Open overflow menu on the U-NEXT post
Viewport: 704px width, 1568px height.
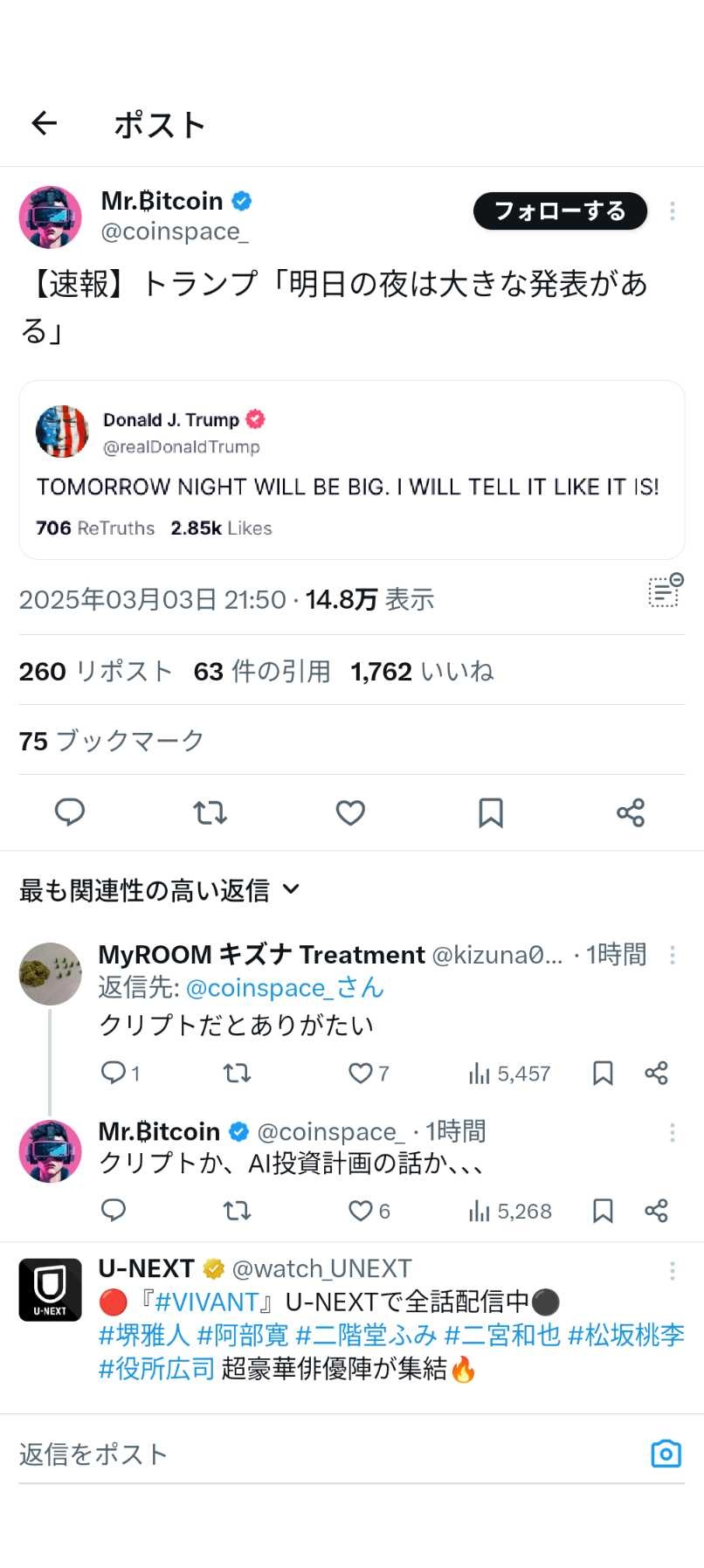(x=672, y=1271)
